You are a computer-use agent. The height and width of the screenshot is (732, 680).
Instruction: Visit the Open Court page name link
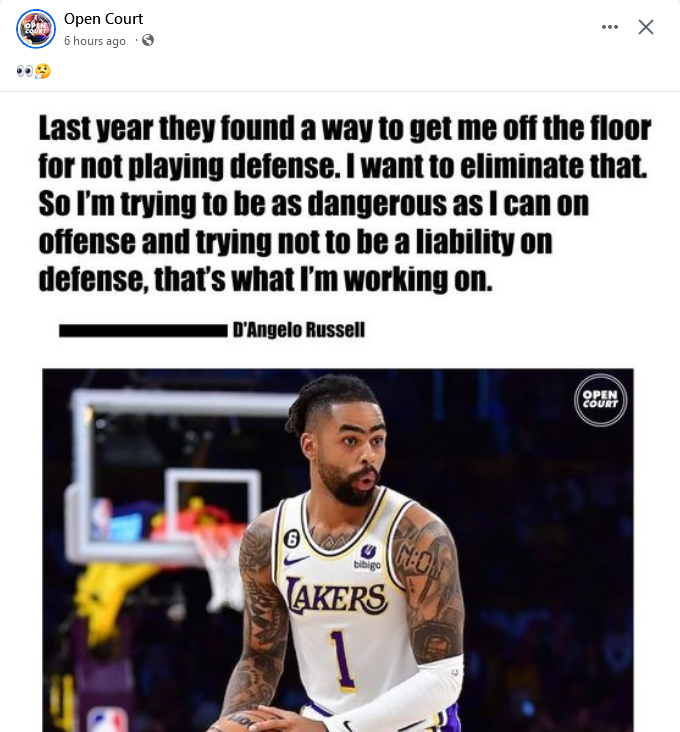103,19
